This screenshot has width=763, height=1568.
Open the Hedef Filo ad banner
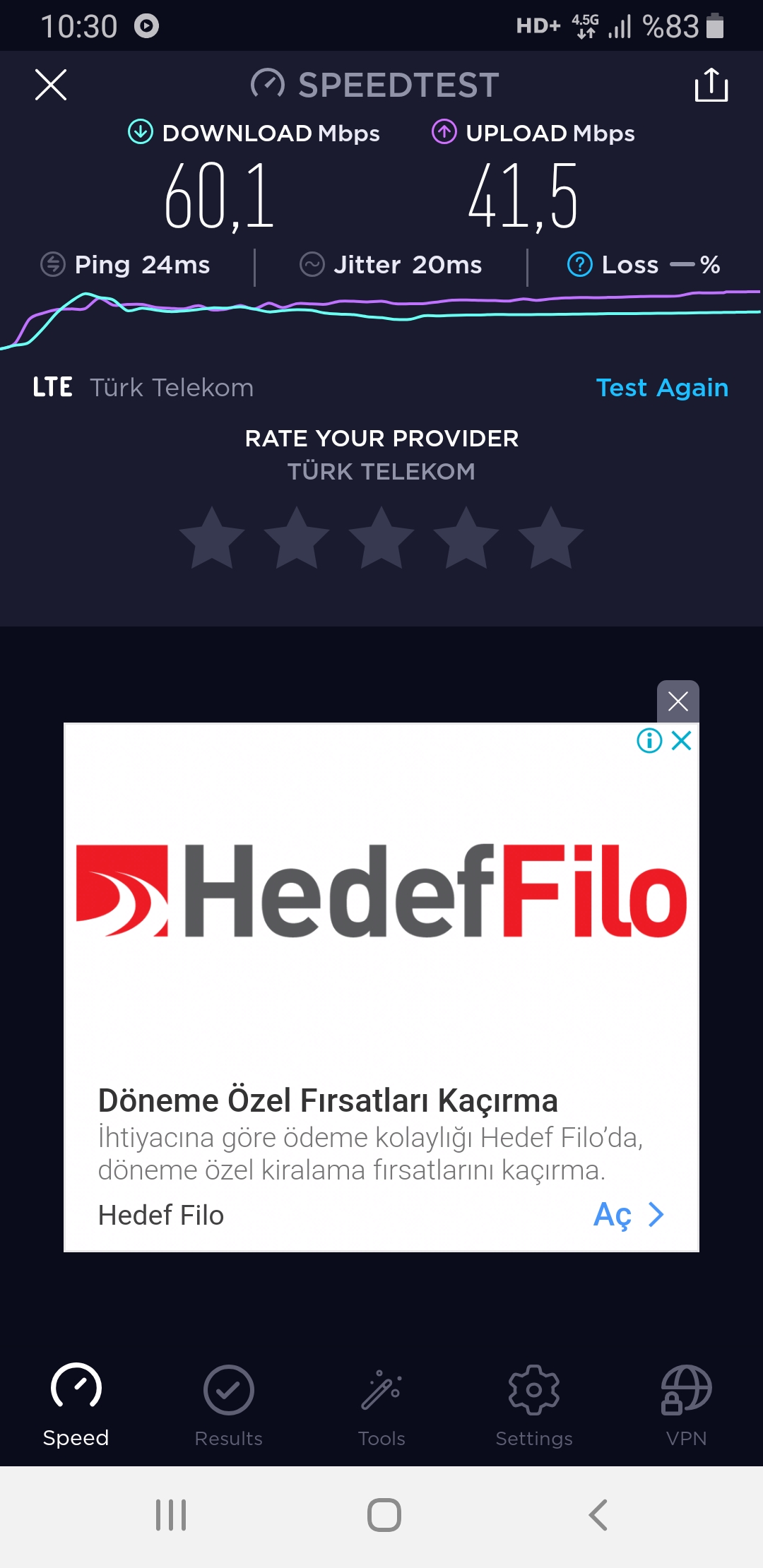click(381, 891)
